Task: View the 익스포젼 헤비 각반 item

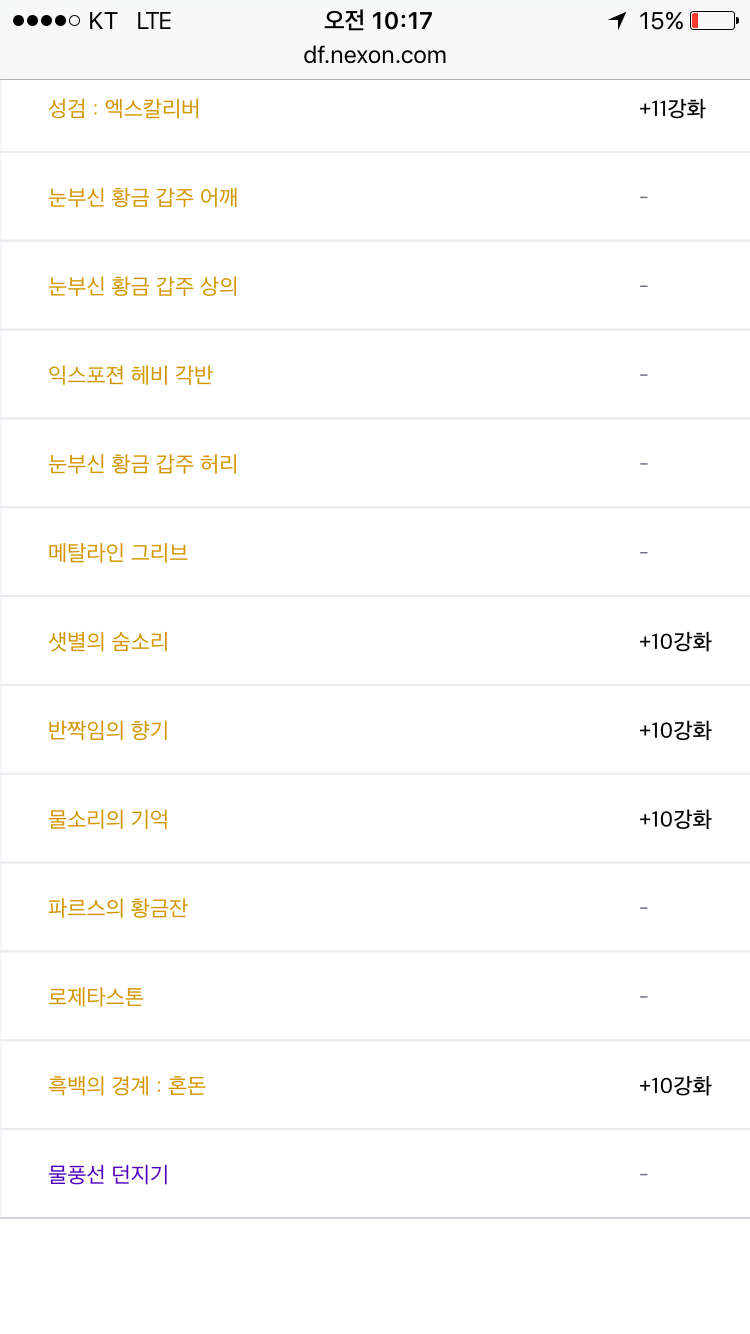Action: tap(130, 375)
